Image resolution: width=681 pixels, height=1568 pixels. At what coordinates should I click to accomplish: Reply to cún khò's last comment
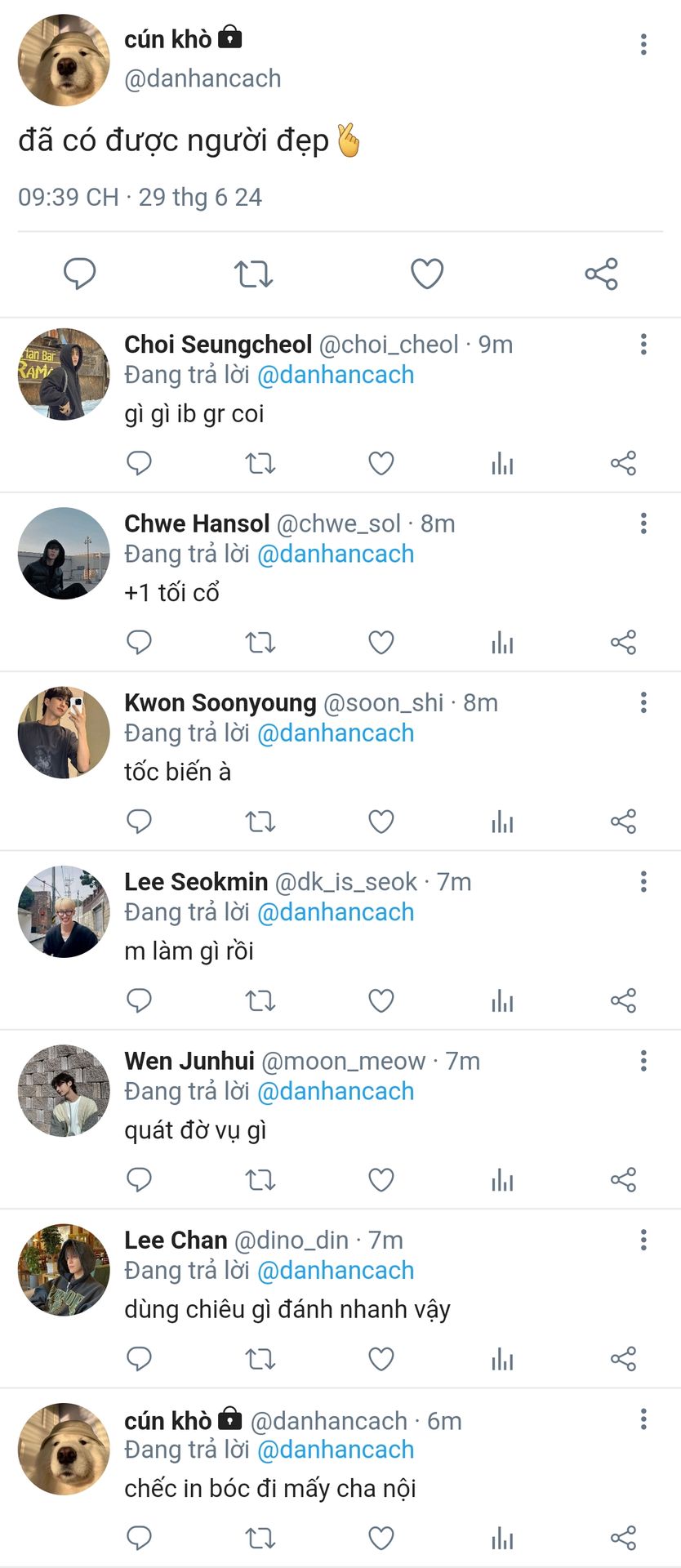139,1539
